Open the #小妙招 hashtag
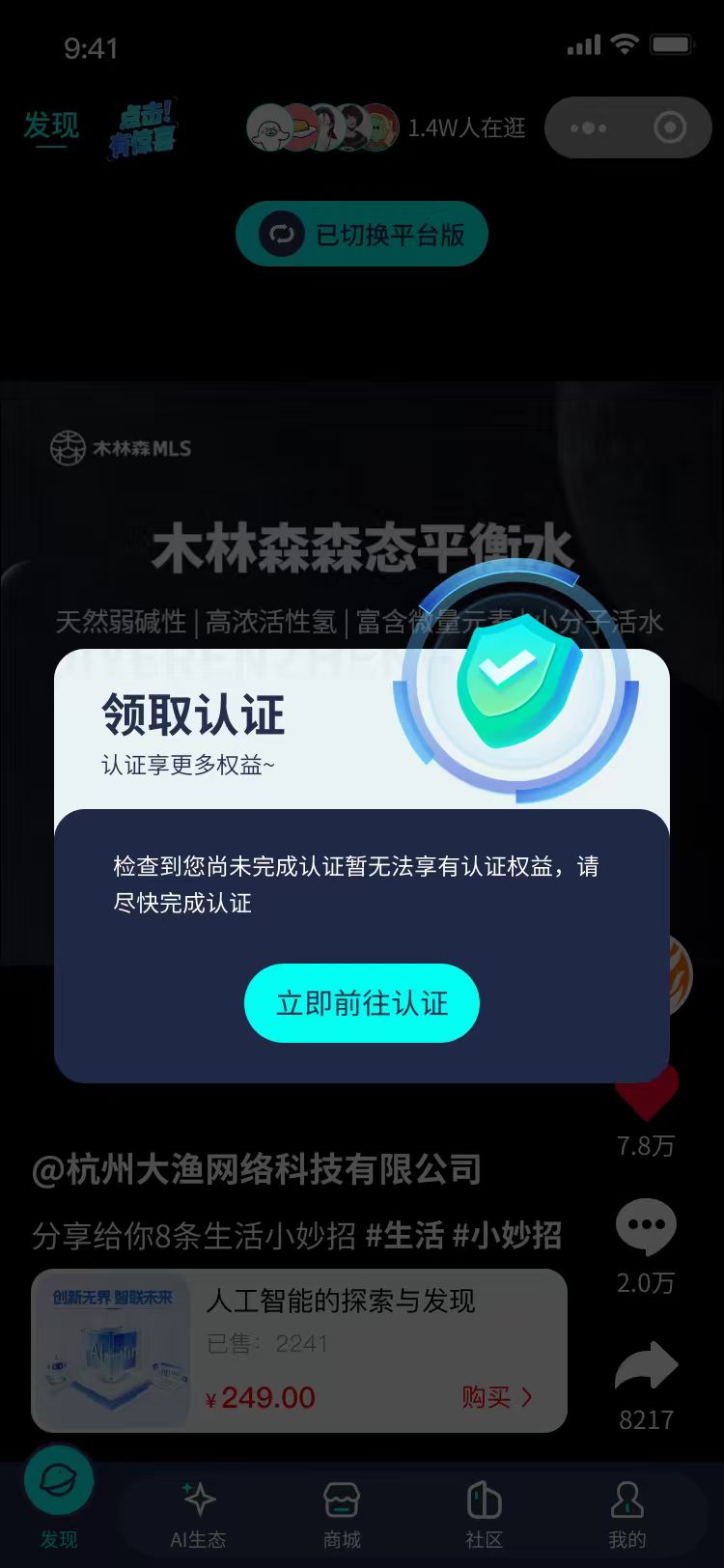The width and height of the screenshot is (724, 1568). pos(507,1235)
